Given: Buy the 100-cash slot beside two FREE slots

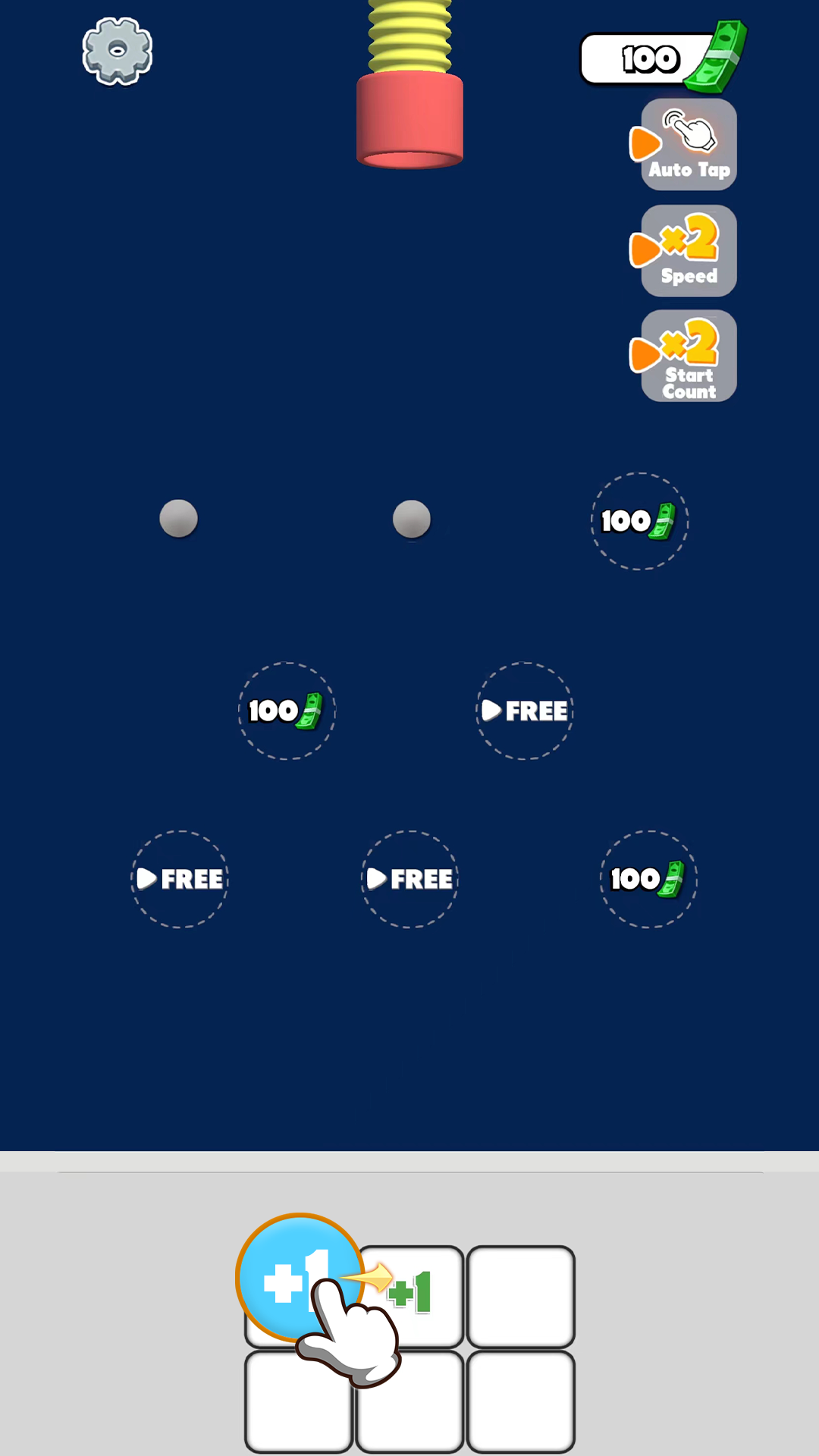Looking at the screenshot, I should [x=648, y=879].
